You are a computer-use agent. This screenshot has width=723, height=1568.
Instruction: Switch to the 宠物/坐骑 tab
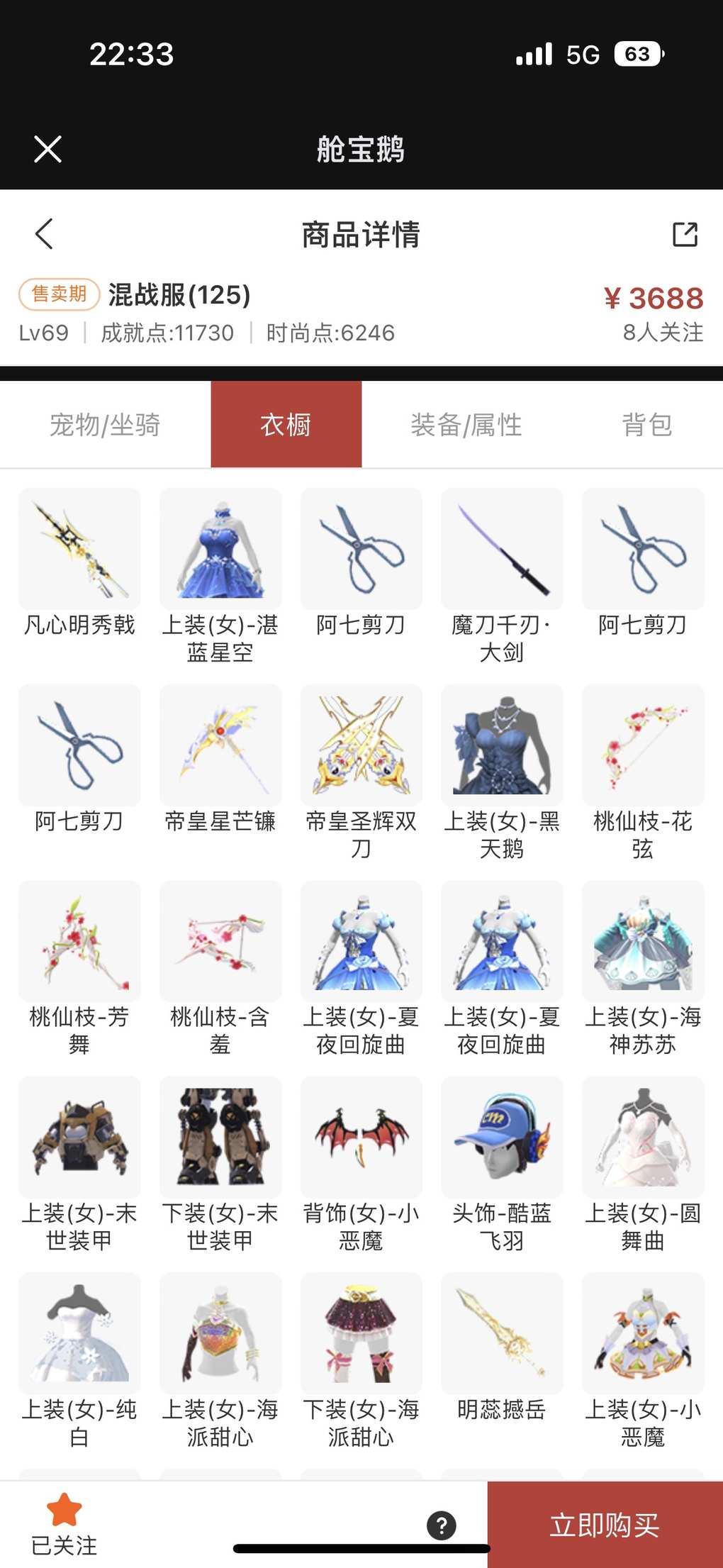point(105,425)
